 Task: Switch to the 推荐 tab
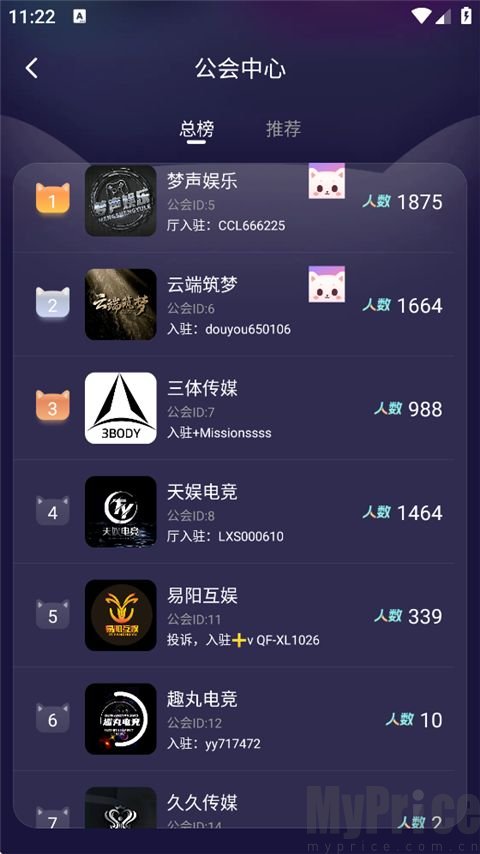coord(283,129)
